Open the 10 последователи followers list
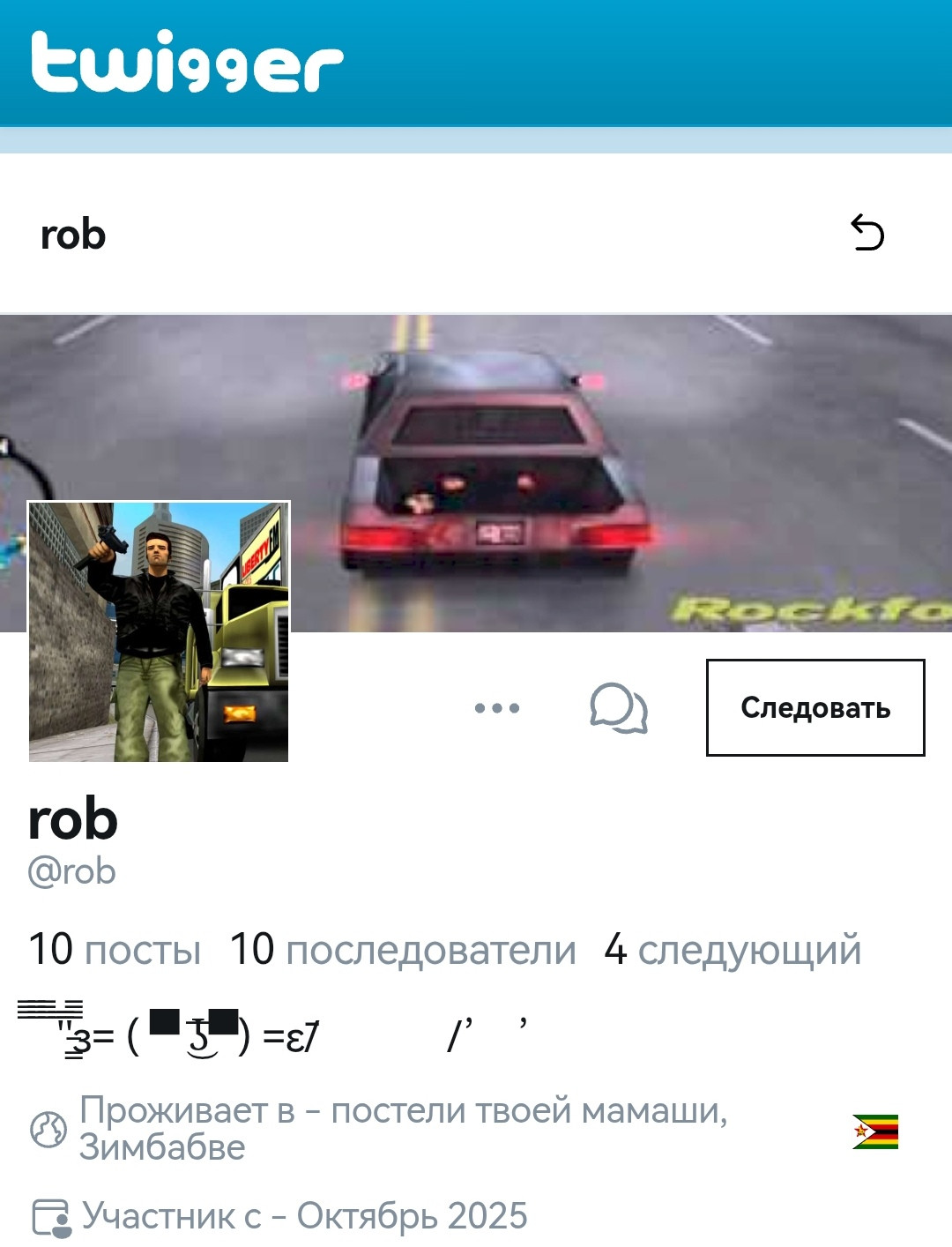This screenshot has height=1247, width=952. coord(403,950)
